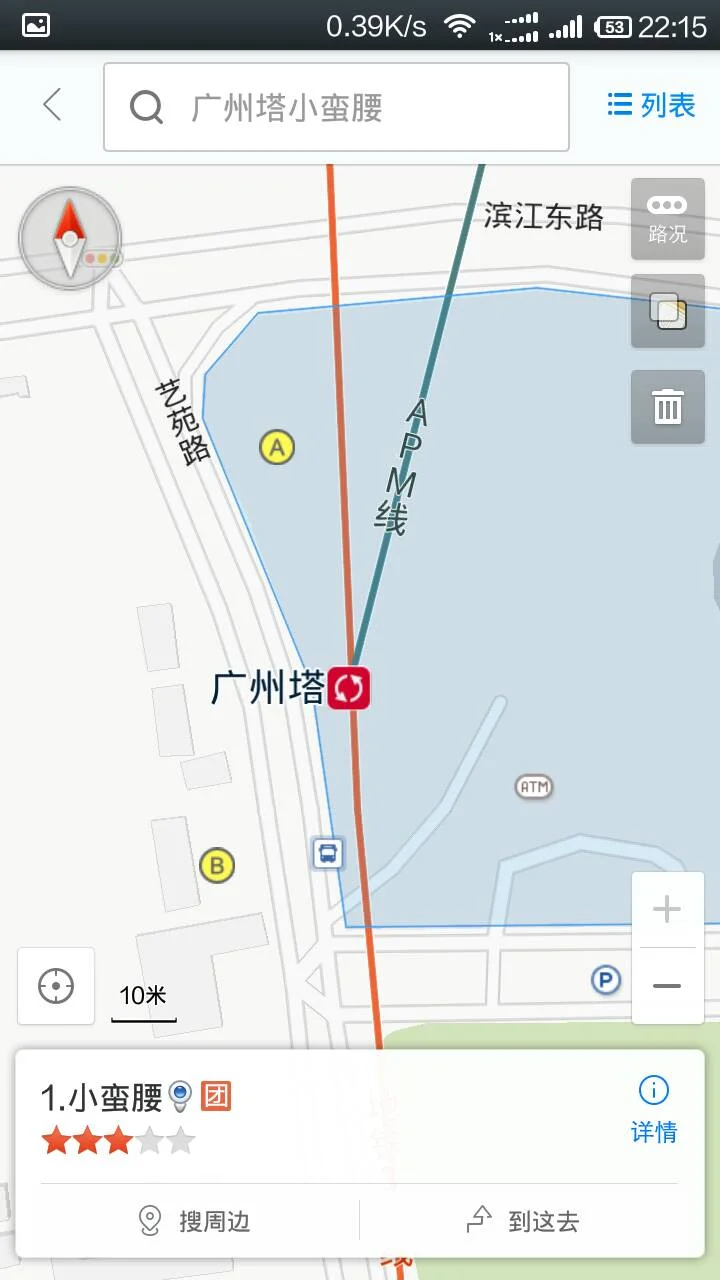Open 详情 details for 小蛮腰
Screen dimensions: 720x1280
coord(654,1110)
